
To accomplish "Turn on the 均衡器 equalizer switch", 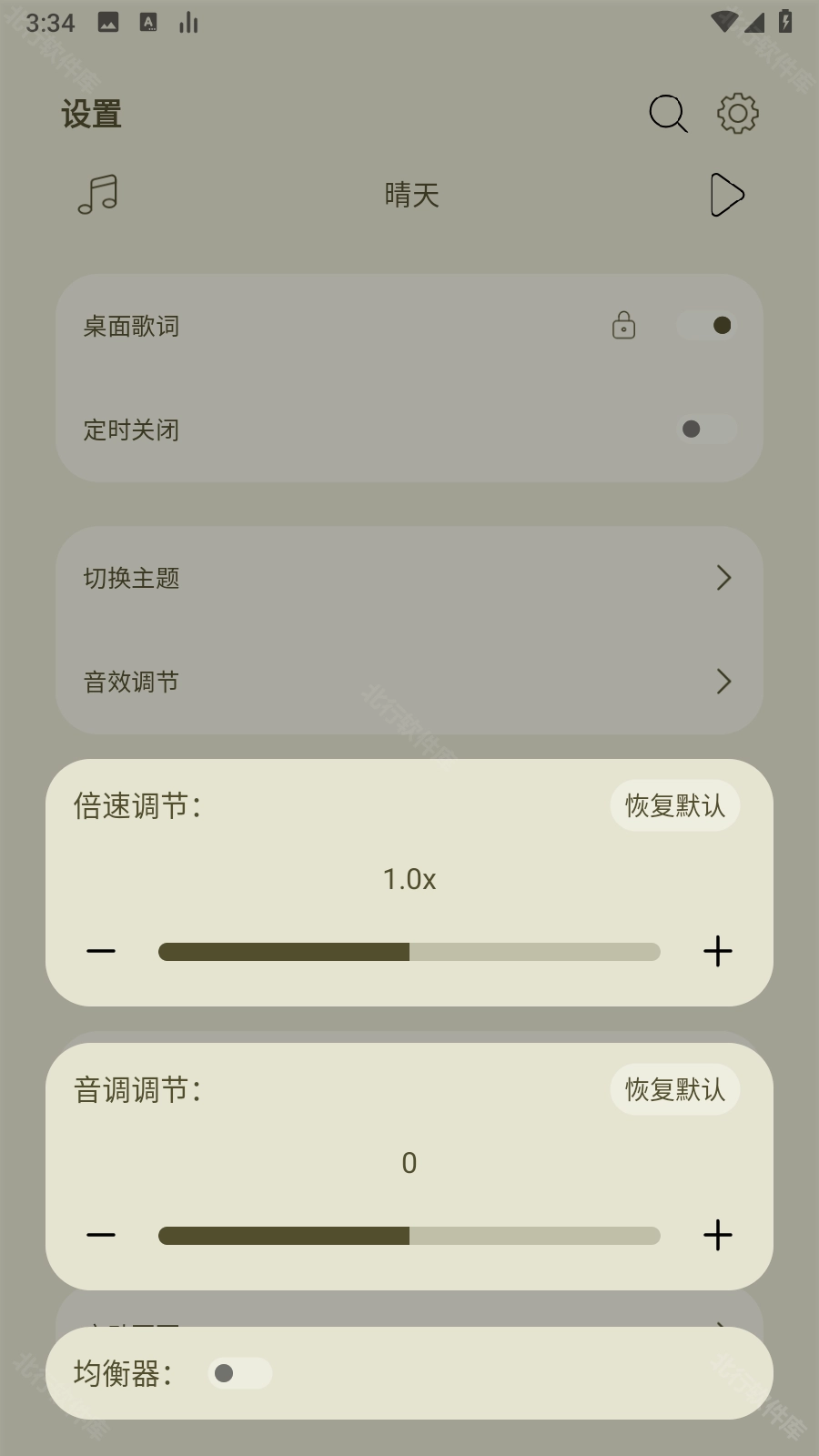I will coord(239,1373).
